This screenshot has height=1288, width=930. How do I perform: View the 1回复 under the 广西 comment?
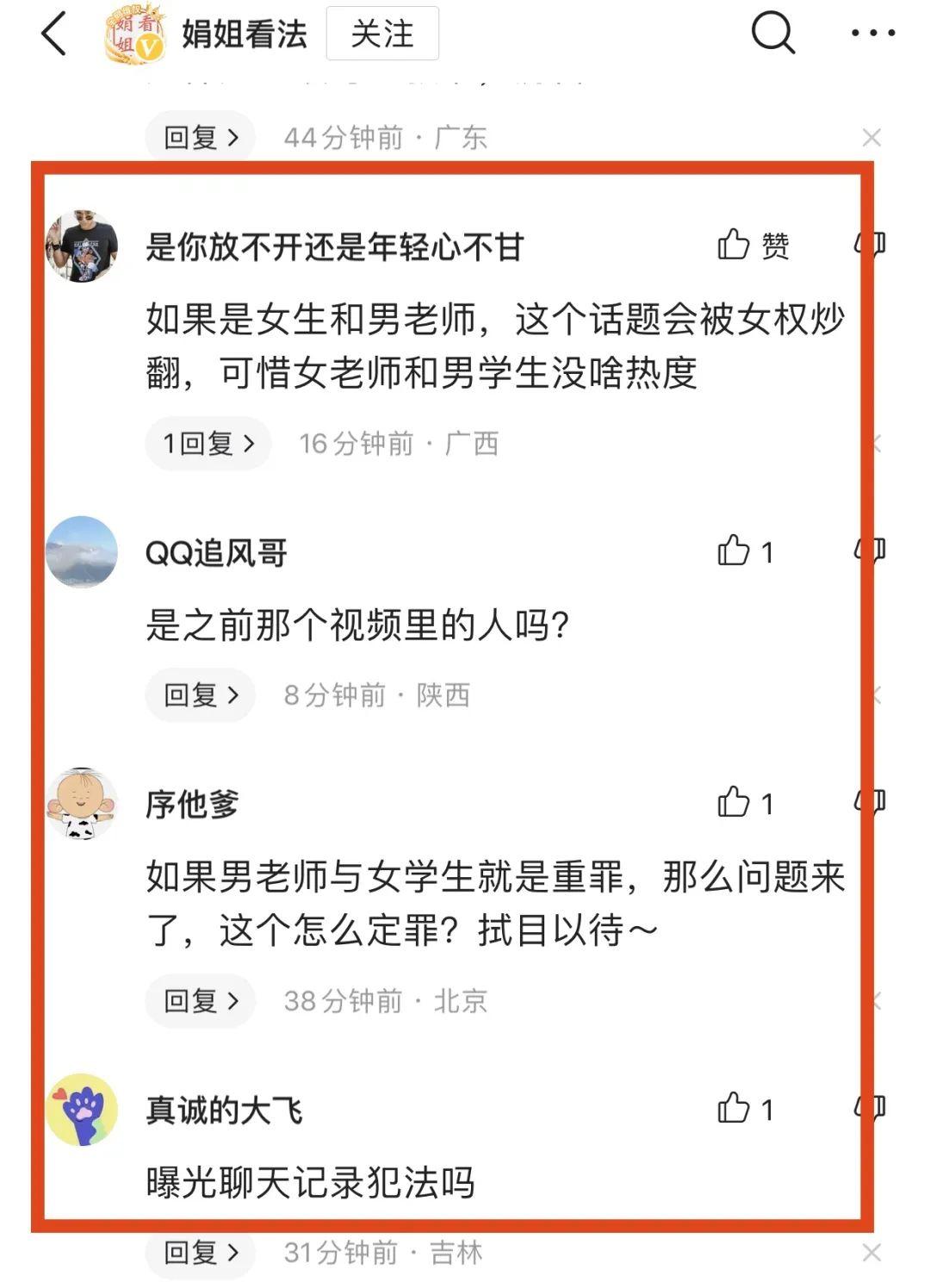pos(208,444)
